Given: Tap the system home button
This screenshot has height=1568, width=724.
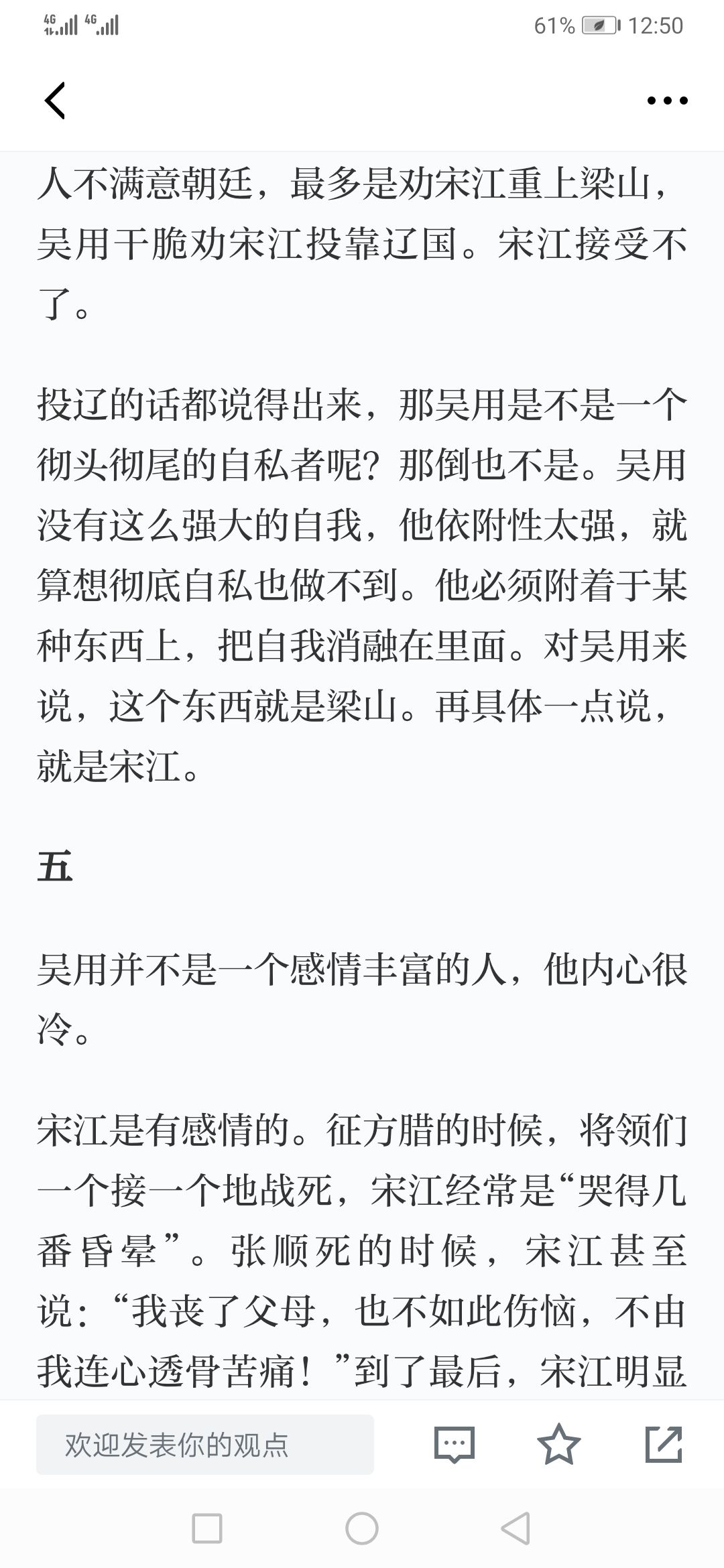Looking at the screenshot, I should pyautogui.click(x=362, y=1528).
